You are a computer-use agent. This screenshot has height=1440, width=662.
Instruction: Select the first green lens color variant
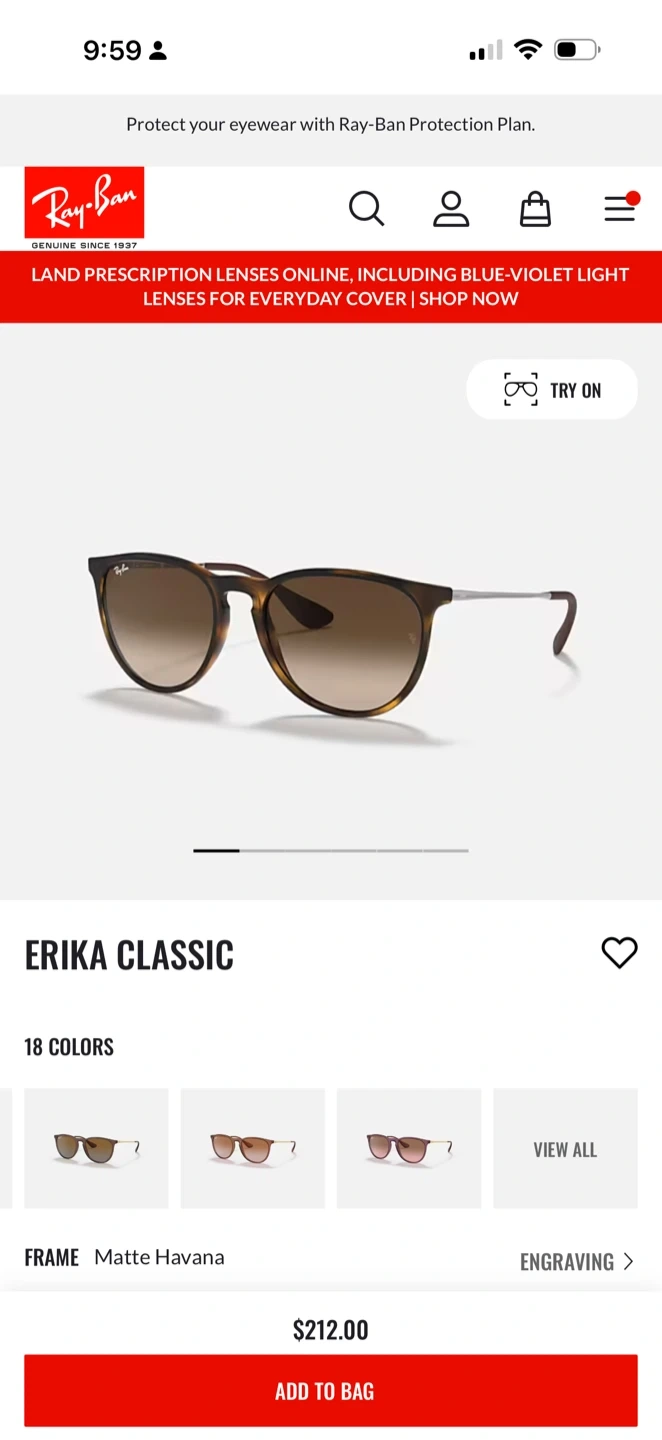point(97,1148)
